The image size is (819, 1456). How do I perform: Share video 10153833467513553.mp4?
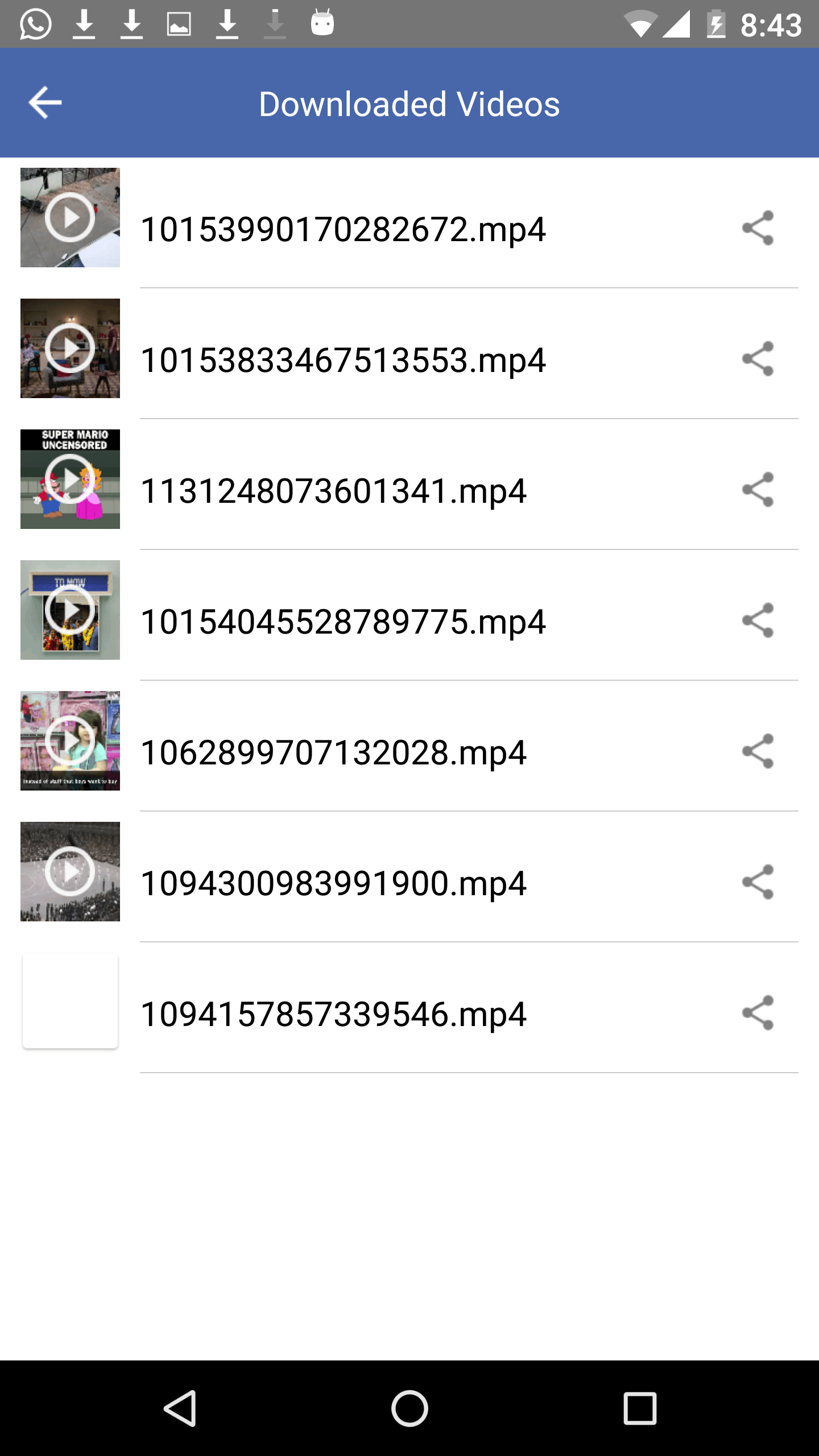758,359
